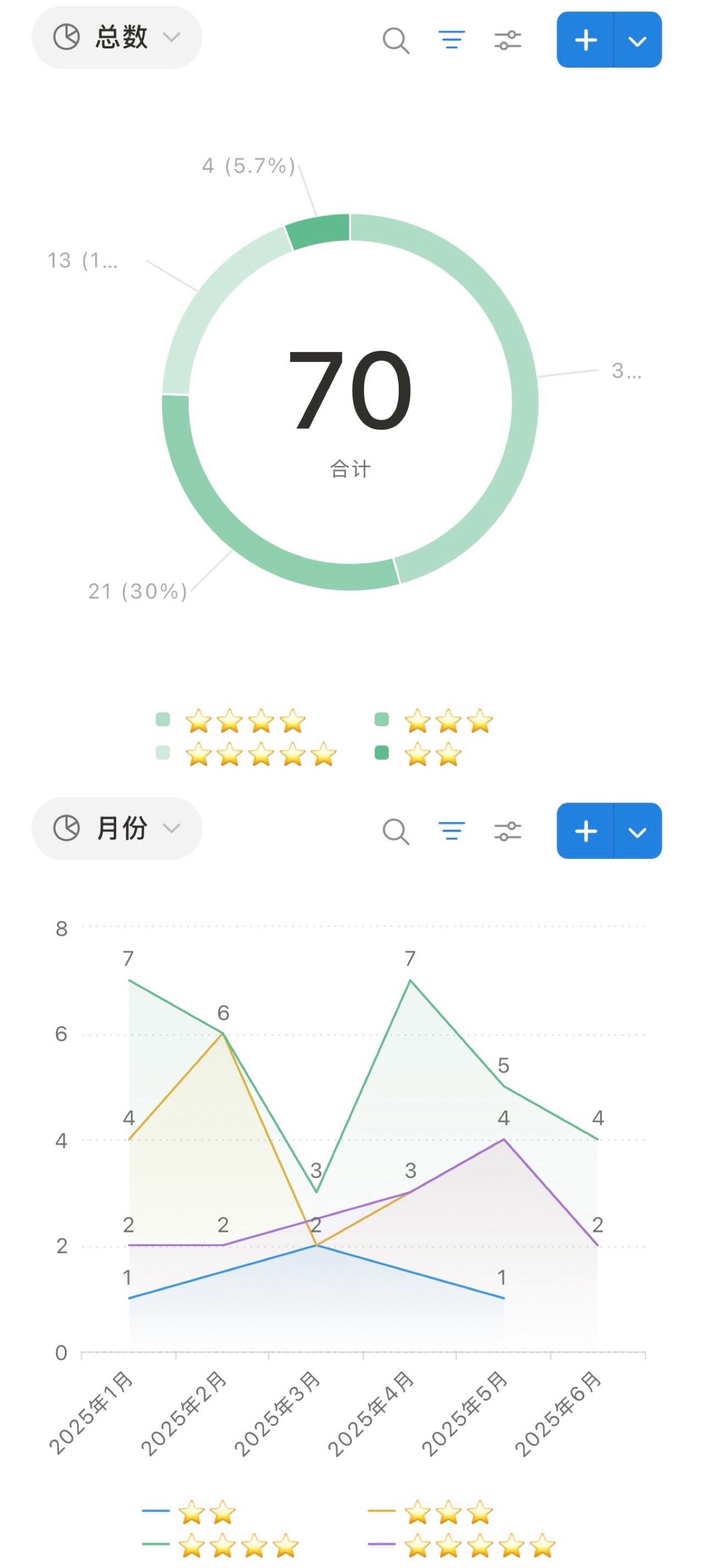Toggle the three-star legend in the donut chart

pos(434,721)
